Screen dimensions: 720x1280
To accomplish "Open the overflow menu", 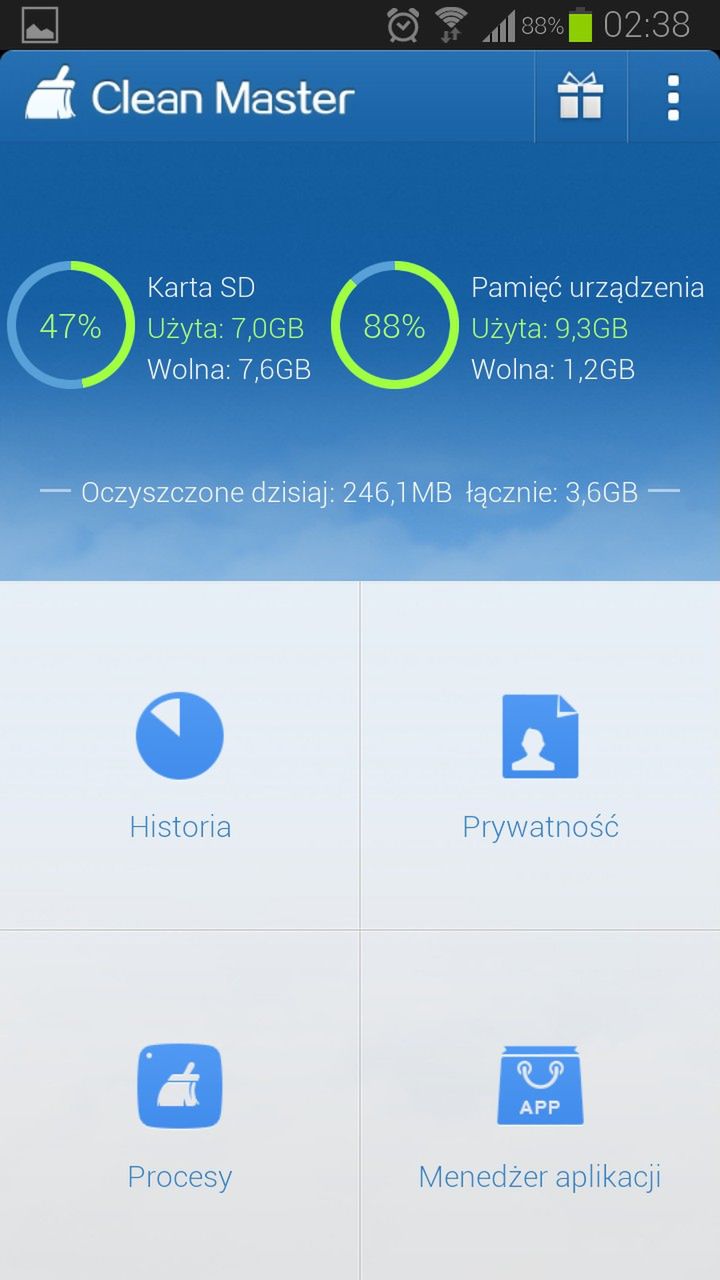I will [673, 98].
